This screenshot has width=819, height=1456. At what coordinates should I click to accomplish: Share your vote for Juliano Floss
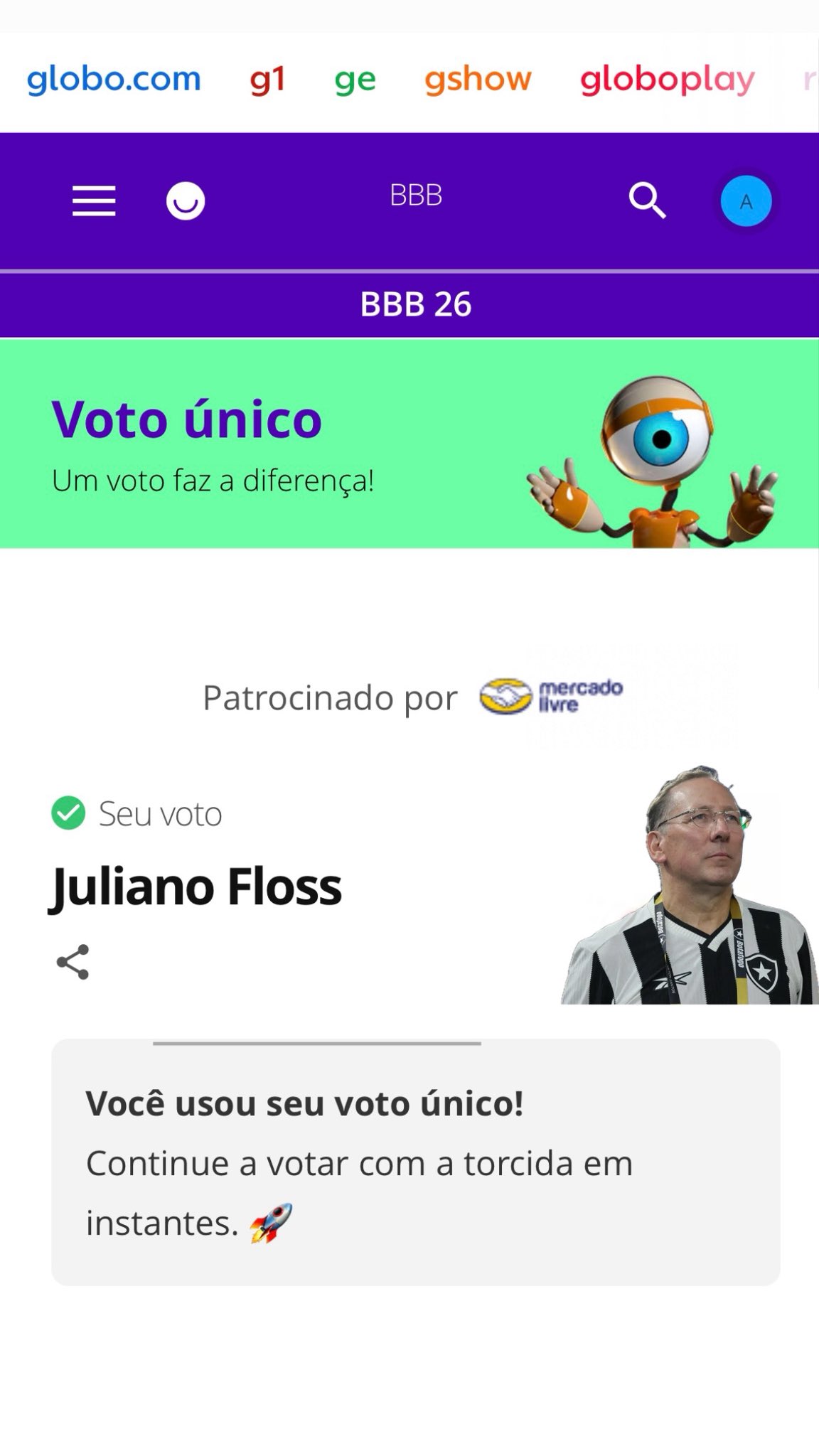point(73,962)
